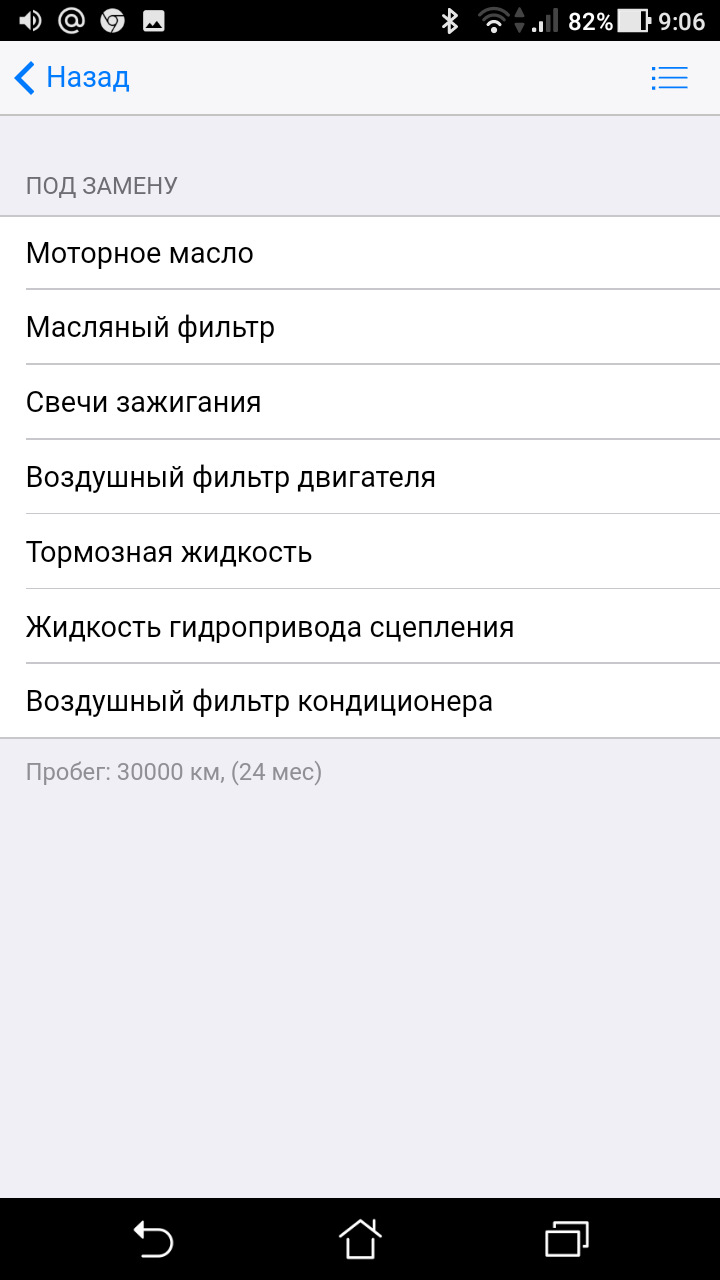Tap the Chrome icon in the status bar
The image size is (720, 1280).
[112, 20]
